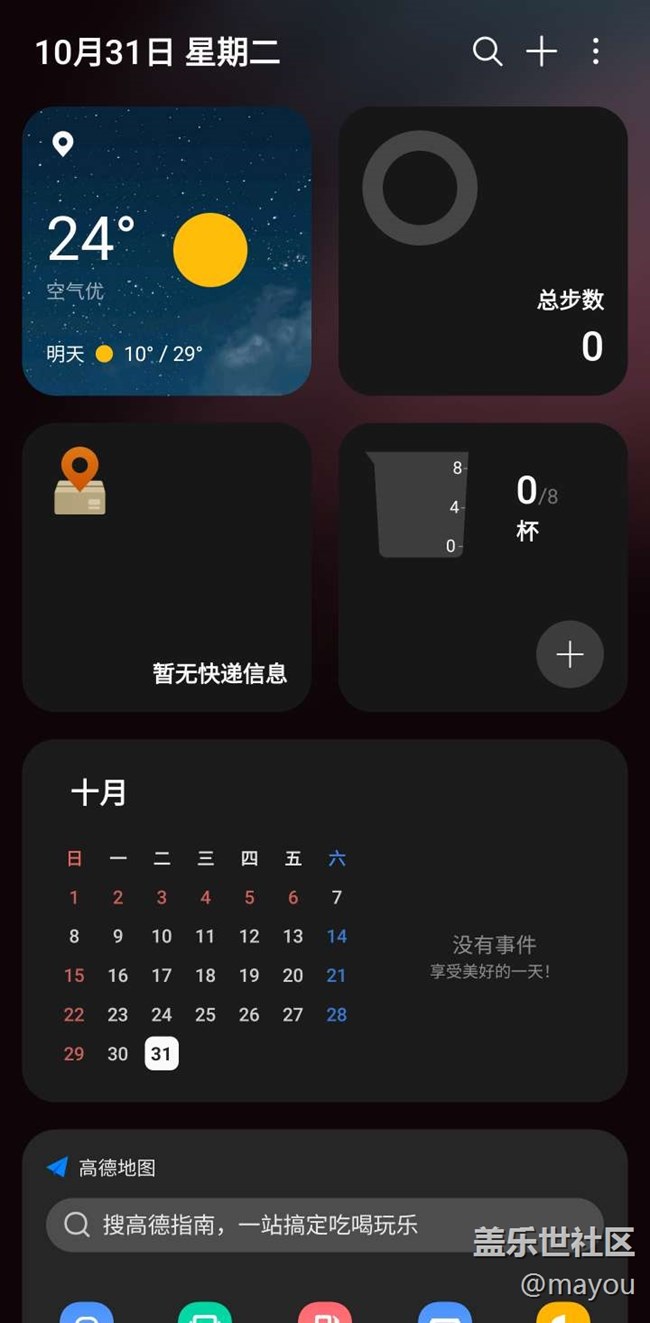The height and width of the screenshot is (1323, 650).
Task: Open the search icon at top
Action: [x=487, y=51]
